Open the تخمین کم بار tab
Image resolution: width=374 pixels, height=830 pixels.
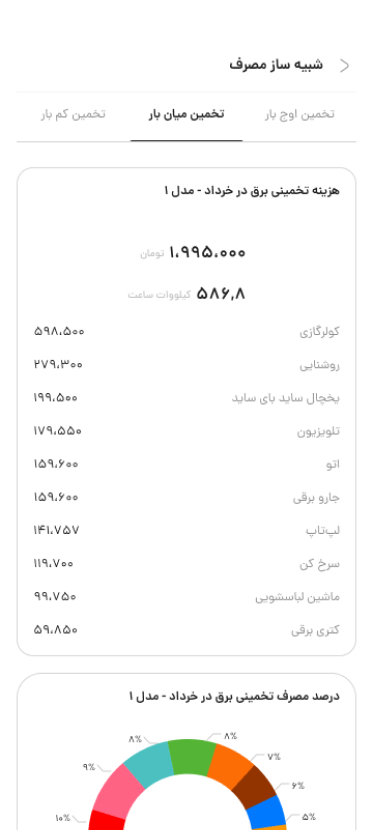[73, 114]
